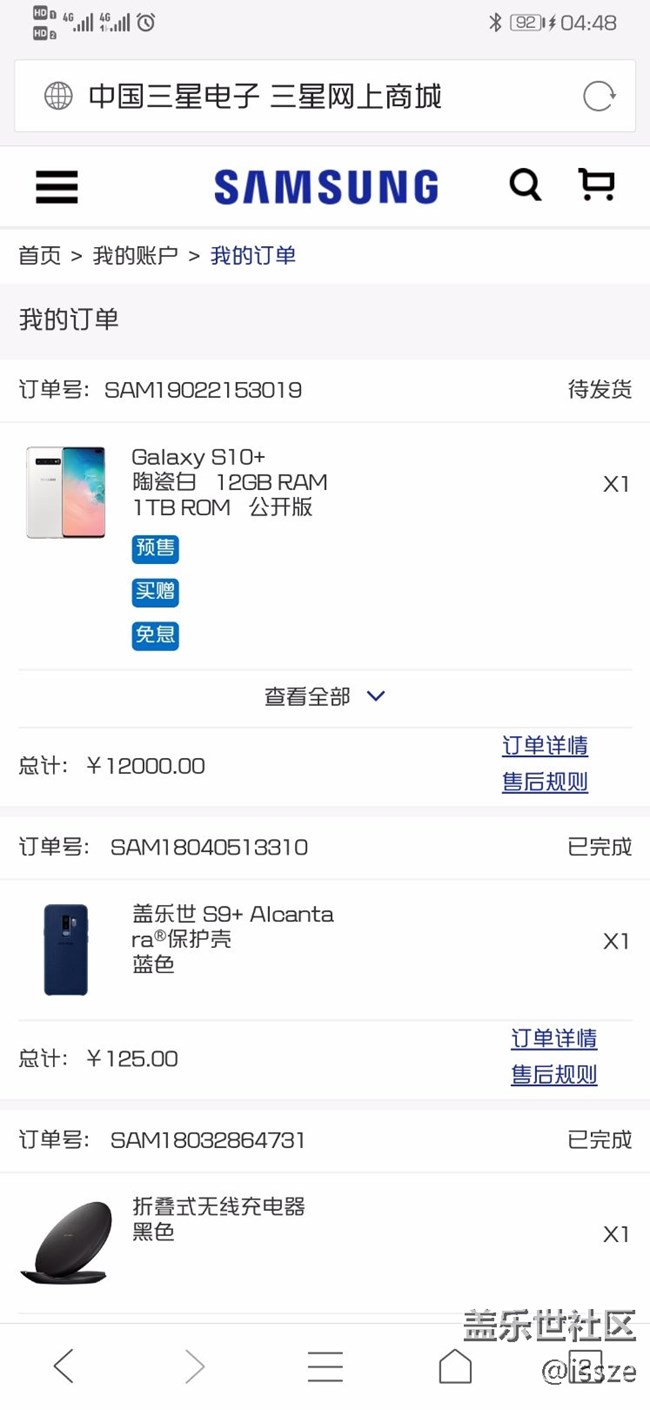This screenshot has width=650, height=1410.
Task: Reload the page
Action: 599,96
